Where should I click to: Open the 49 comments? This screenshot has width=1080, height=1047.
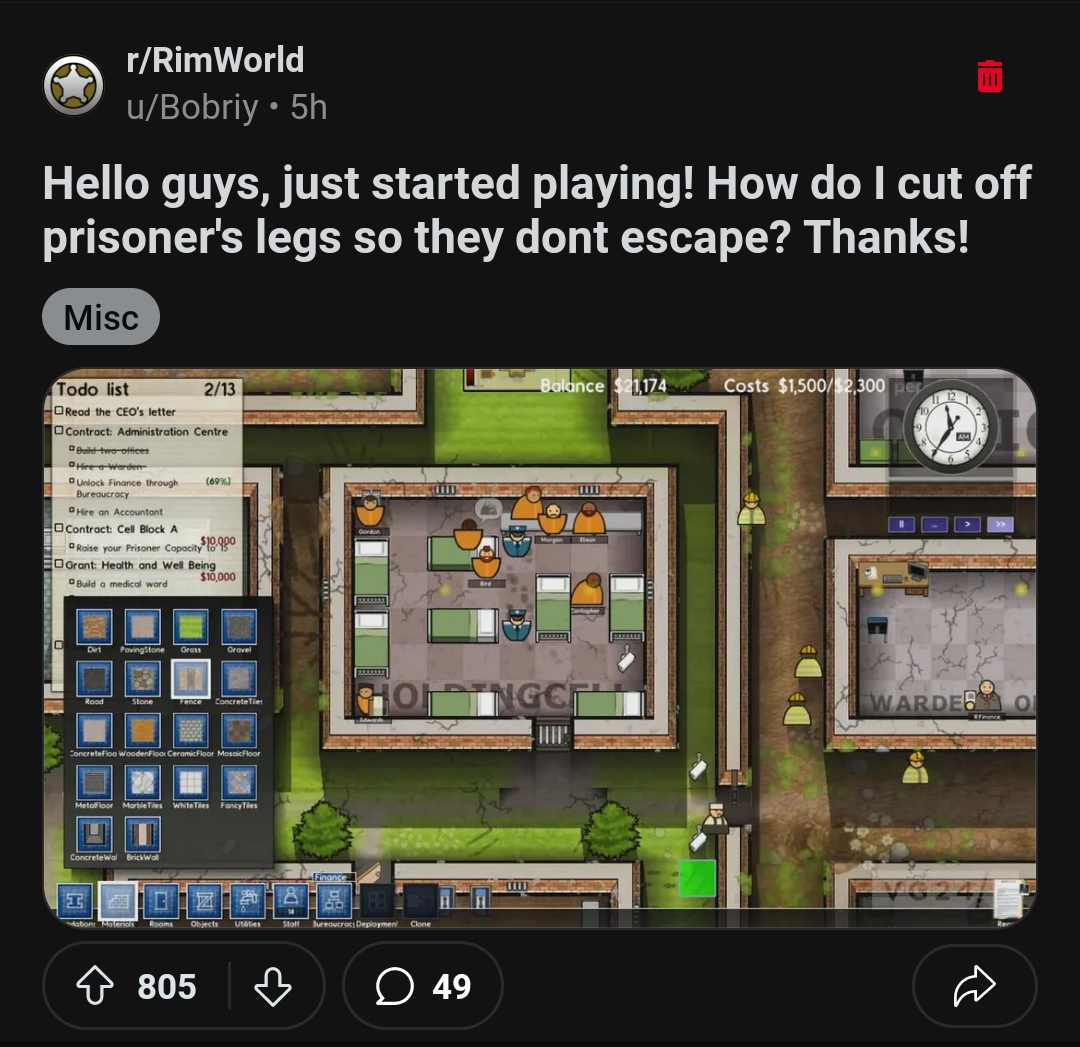tap(422, 987)
